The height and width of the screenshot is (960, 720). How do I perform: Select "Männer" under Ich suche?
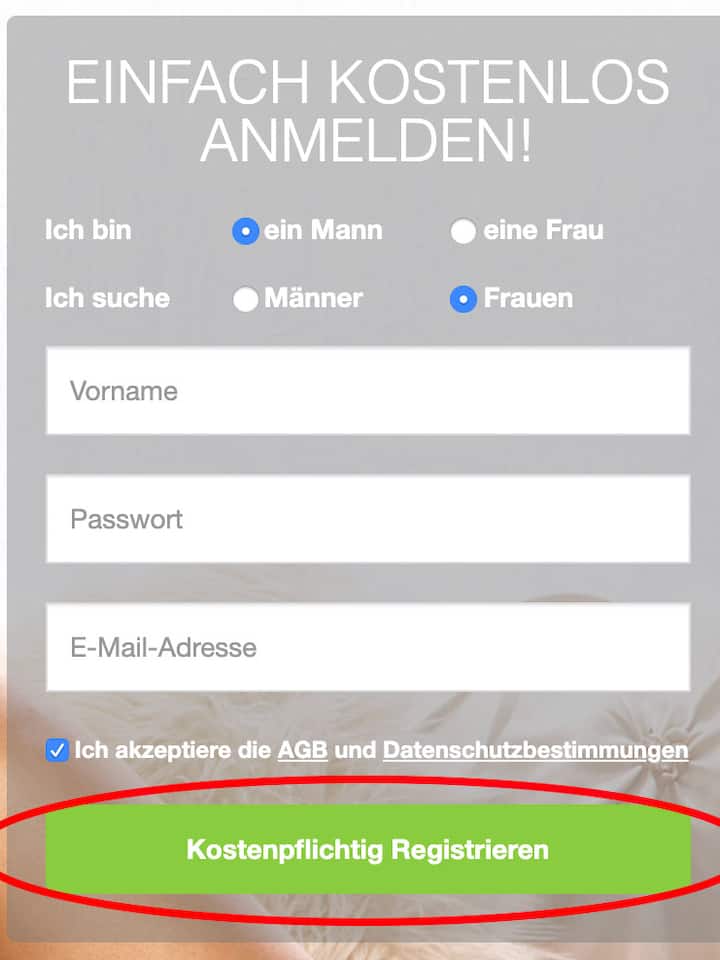pos(246,298)
